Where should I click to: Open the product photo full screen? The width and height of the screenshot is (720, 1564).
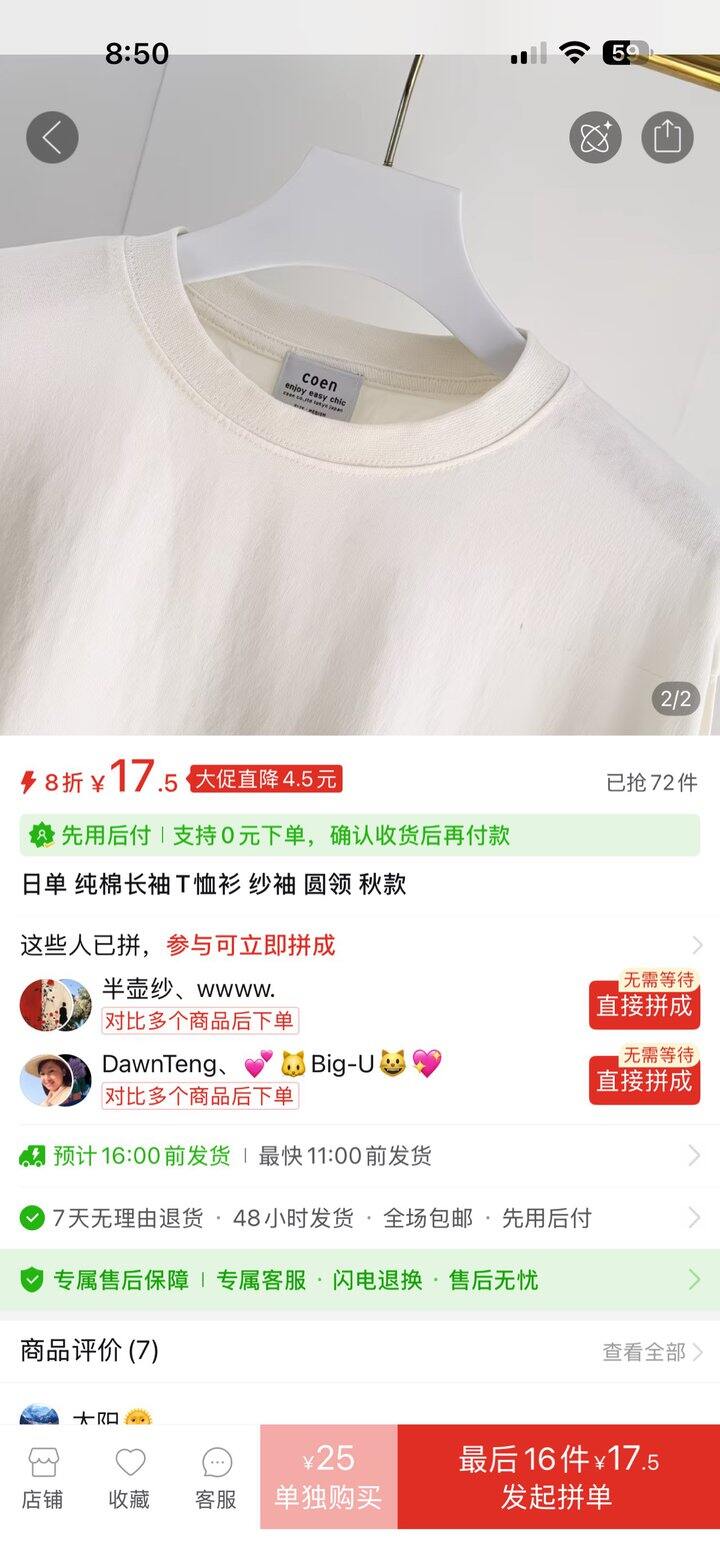[360, 420]
